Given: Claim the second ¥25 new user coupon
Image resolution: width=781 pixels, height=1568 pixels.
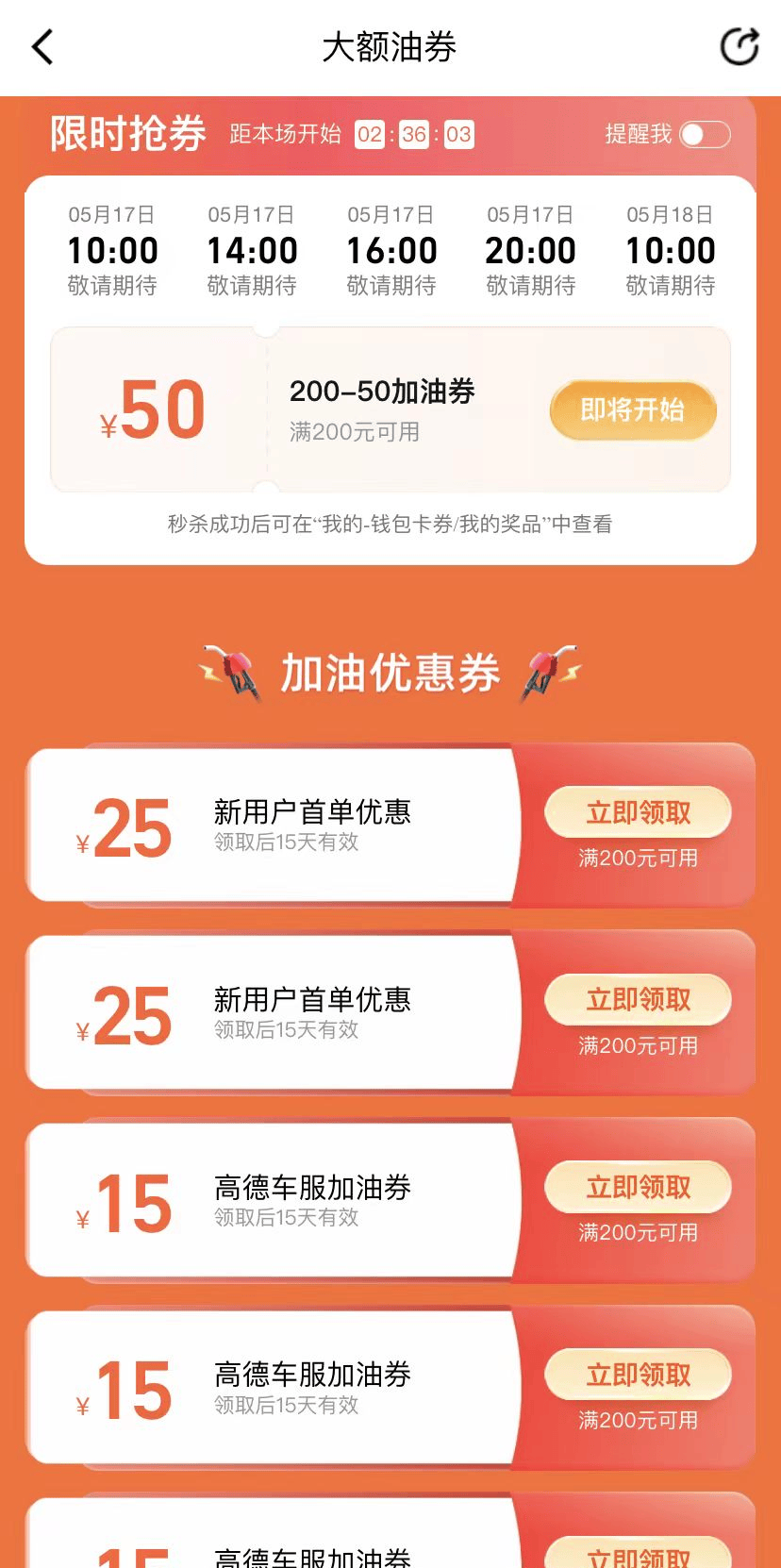Looking at the screenshot, I should point(638,999).
